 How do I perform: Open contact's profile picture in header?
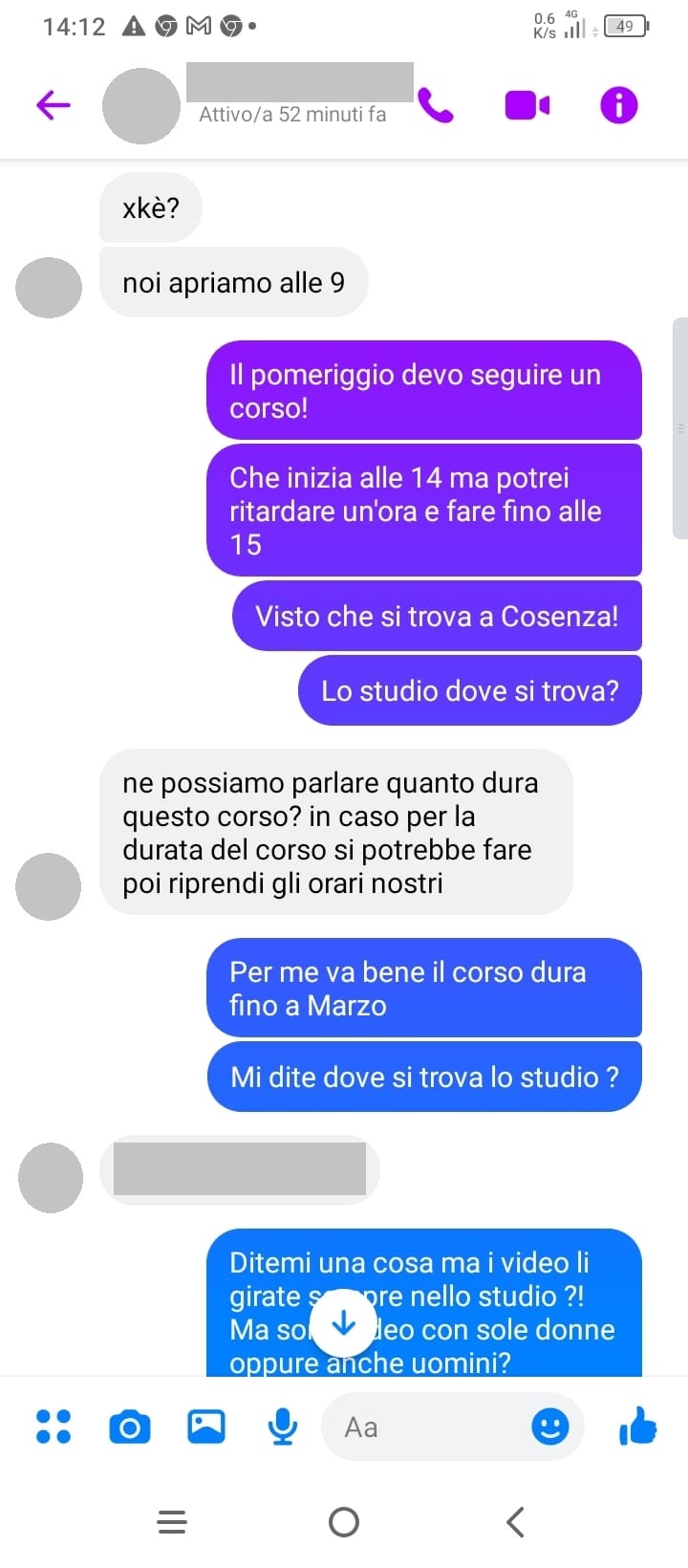pos(141,106)
